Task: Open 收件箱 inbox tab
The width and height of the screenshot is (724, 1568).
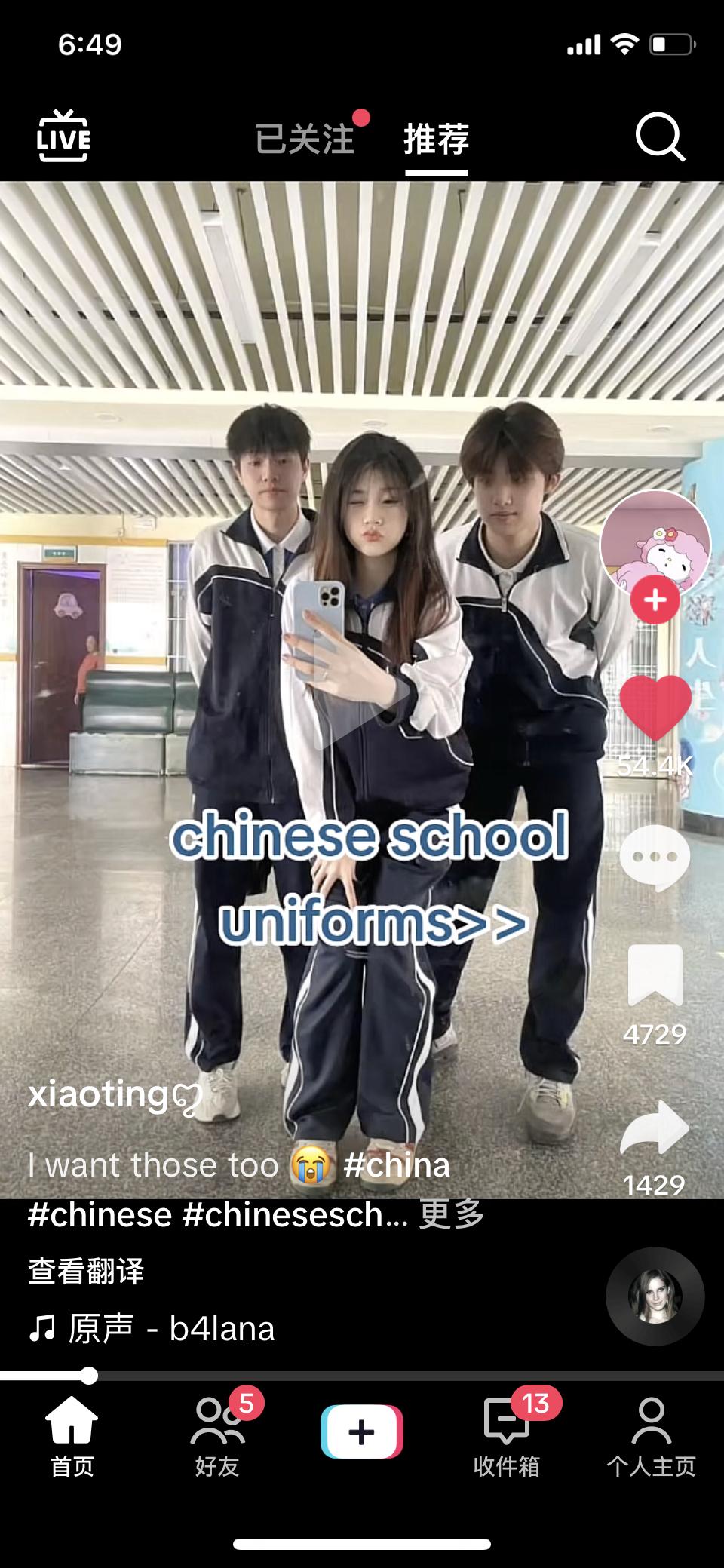Action: point(507,1437)
